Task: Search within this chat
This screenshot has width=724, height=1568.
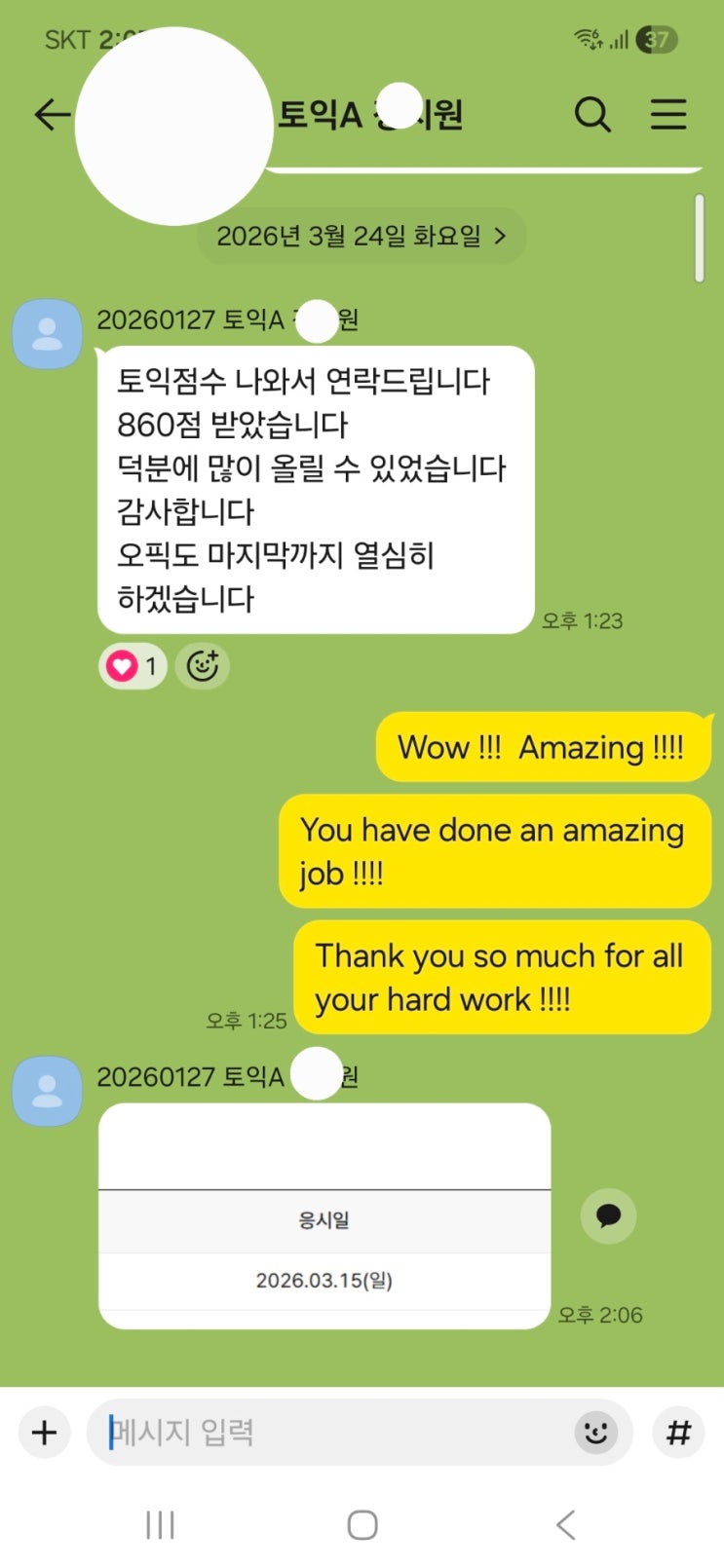Action: (592, 115)
